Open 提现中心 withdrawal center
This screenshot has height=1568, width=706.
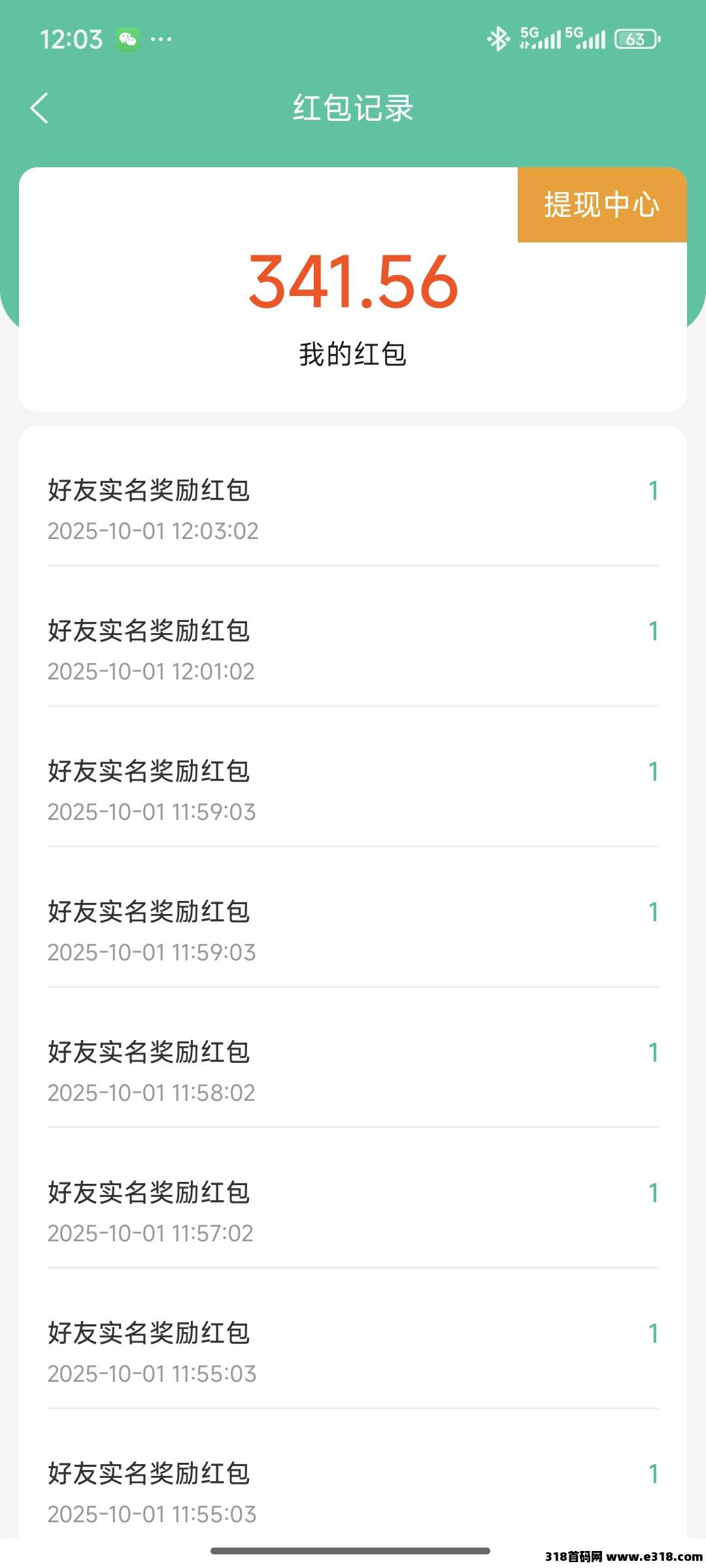(x=601, y=205)
